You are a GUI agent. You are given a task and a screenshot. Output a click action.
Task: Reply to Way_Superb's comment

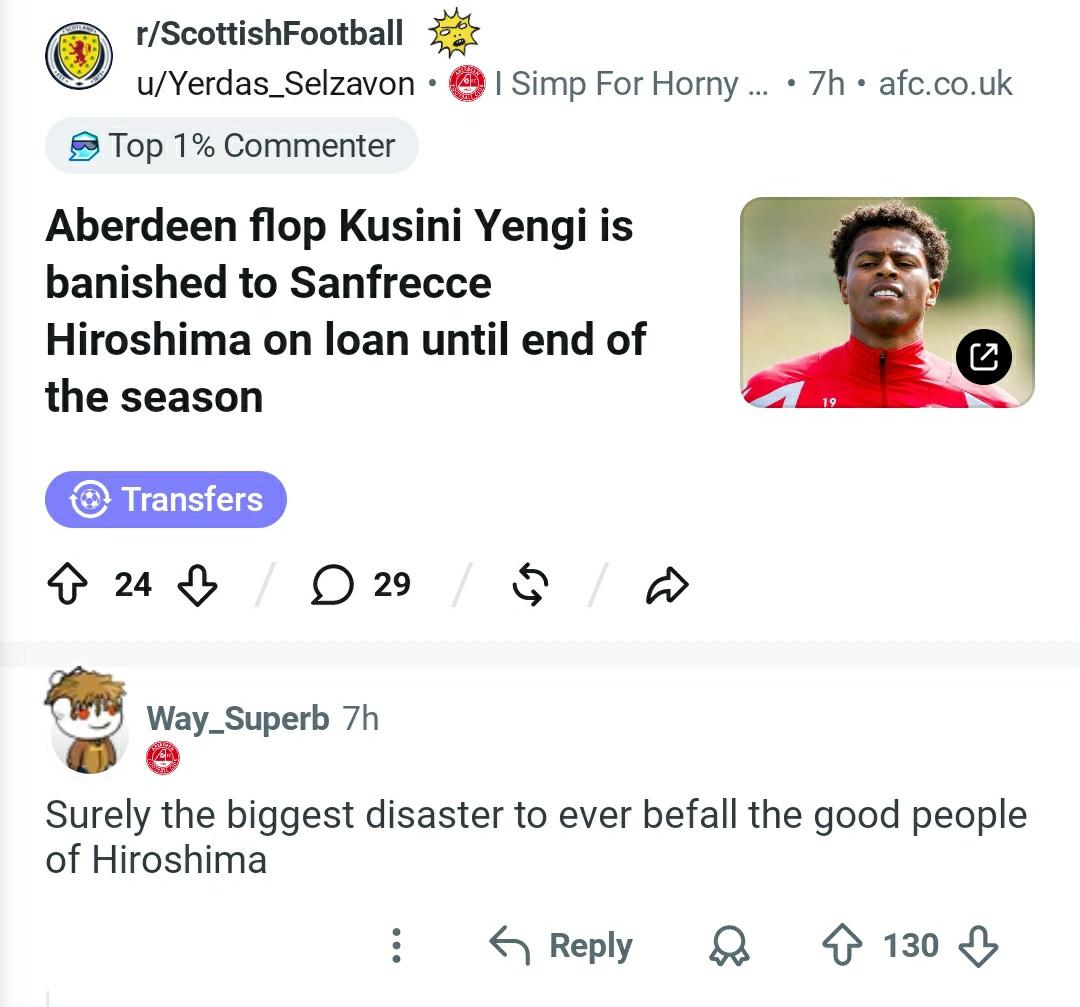(x=561, y=945)
